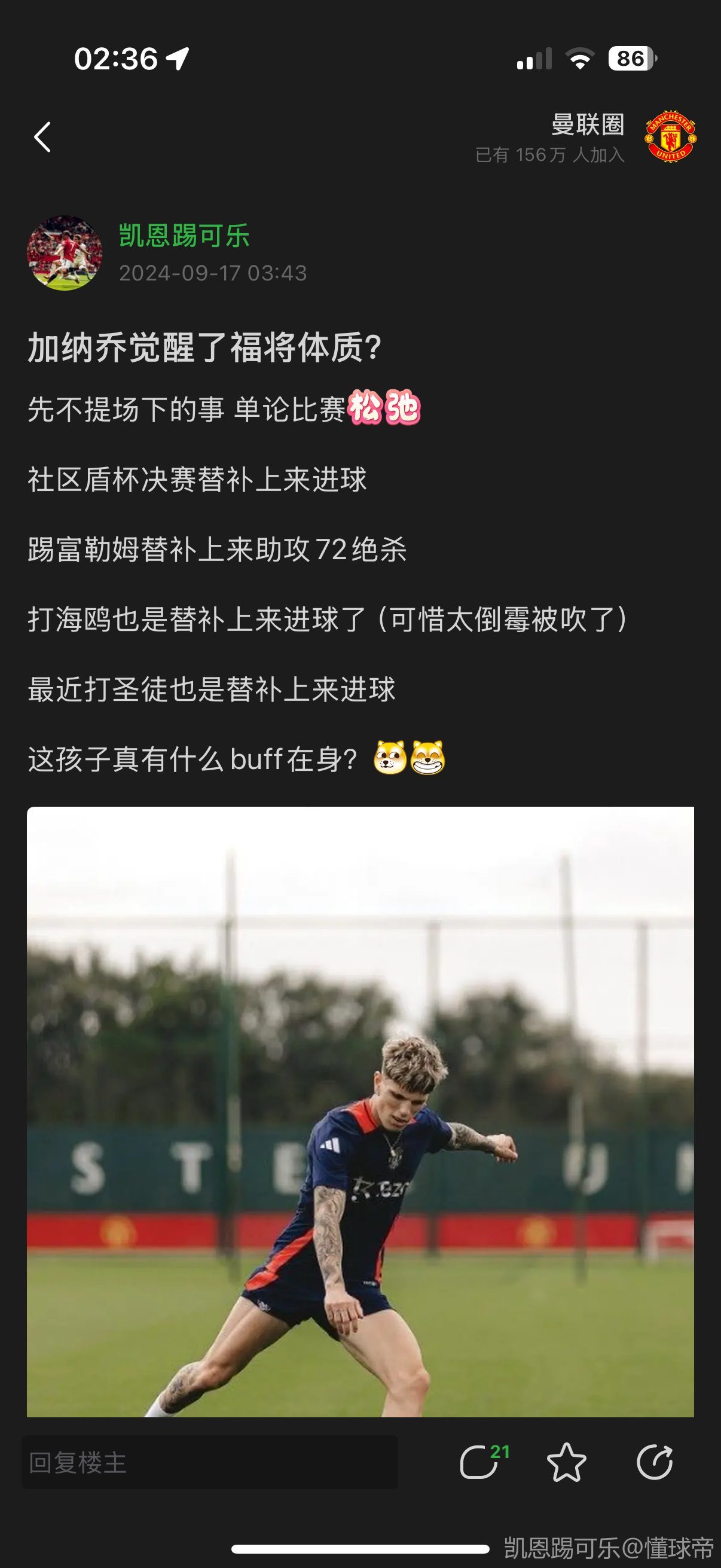View the training photo in full screen
The image size is (721, 1568).
pos(360,1112)
